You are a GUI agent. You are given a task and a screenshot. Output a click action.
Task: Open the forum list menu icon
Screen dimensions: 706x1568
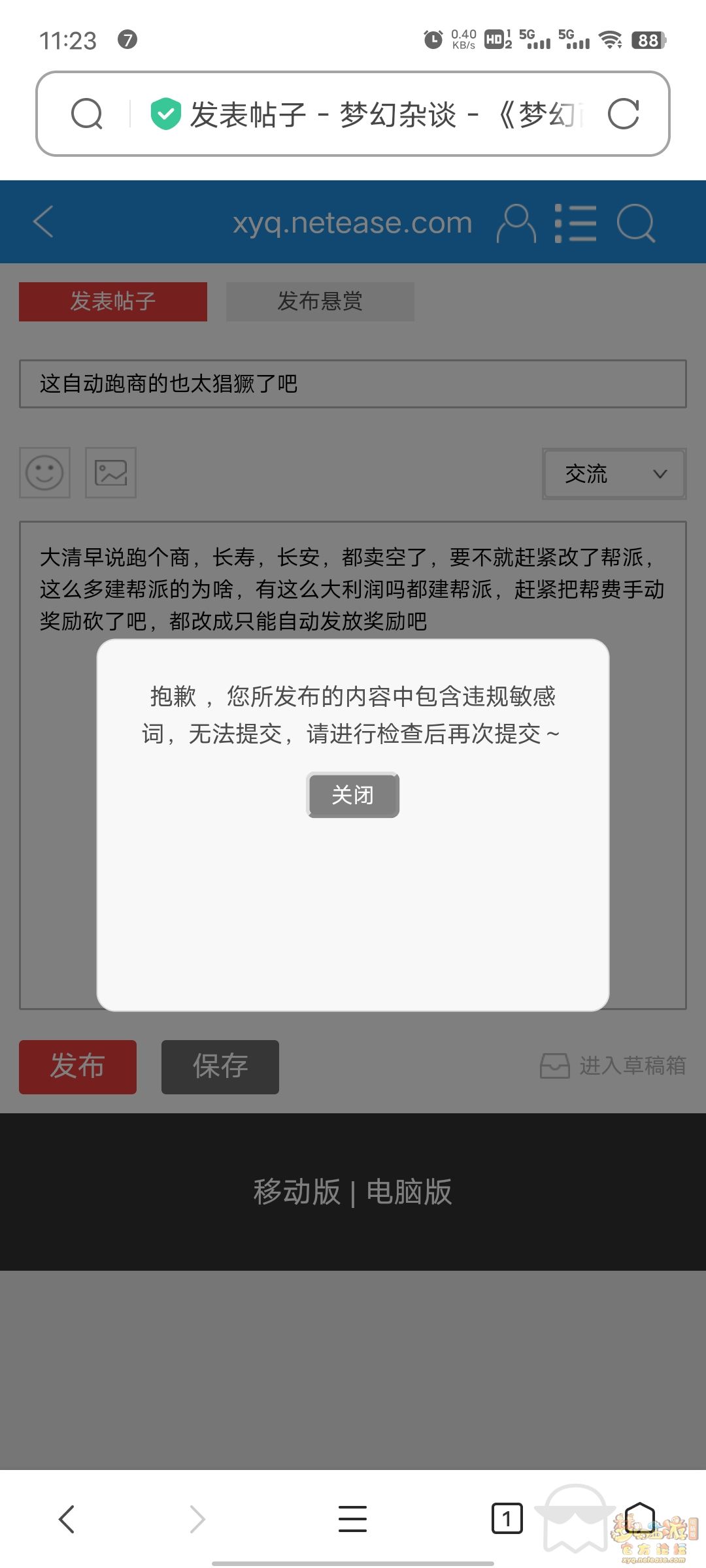575,223
